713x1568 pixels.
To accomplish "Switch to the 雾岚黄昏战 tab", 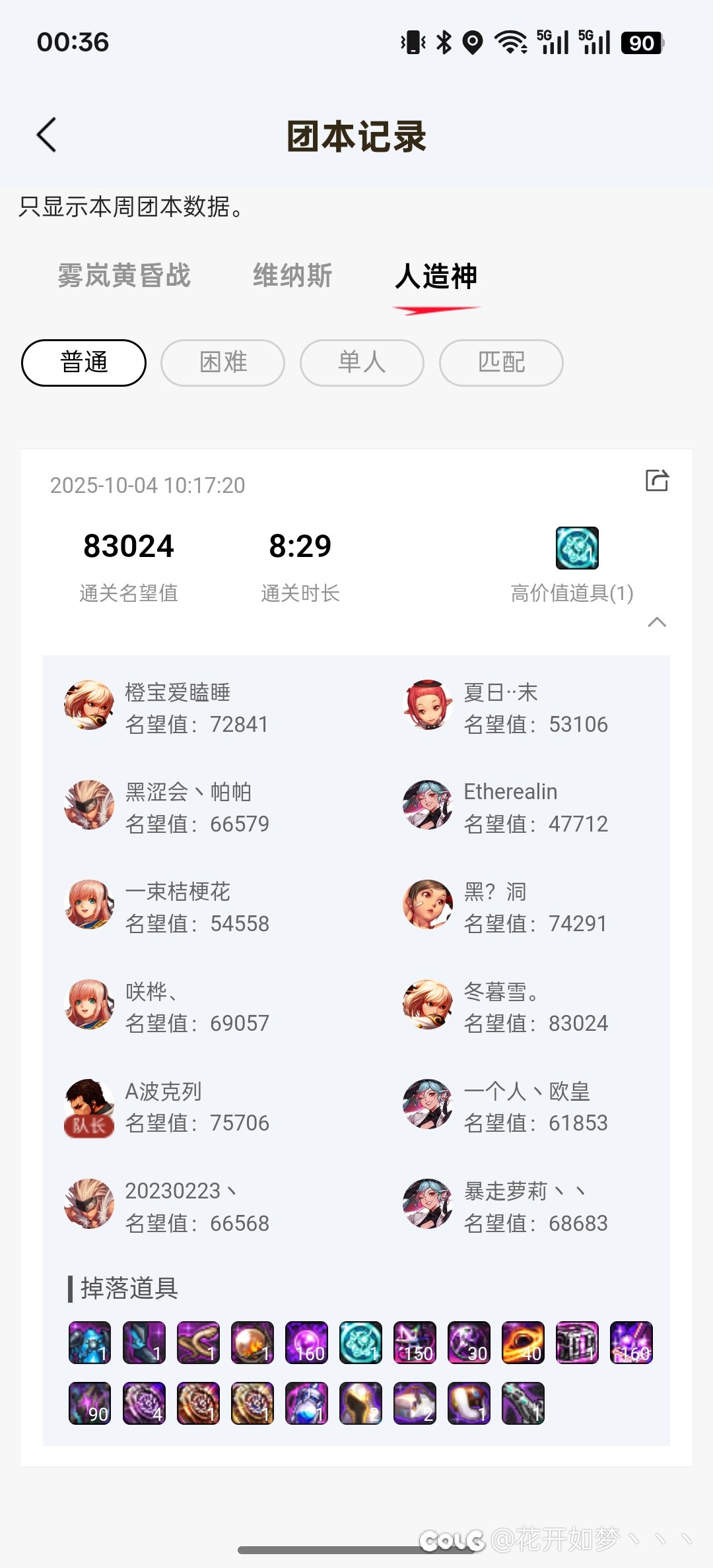I will click(x=124, y=275).
